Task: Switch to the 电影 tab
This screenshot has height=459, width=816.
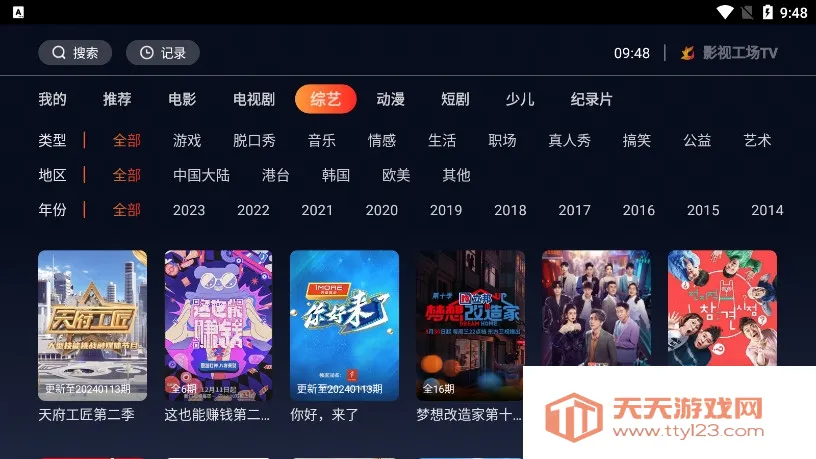Action: click(182, 99)
